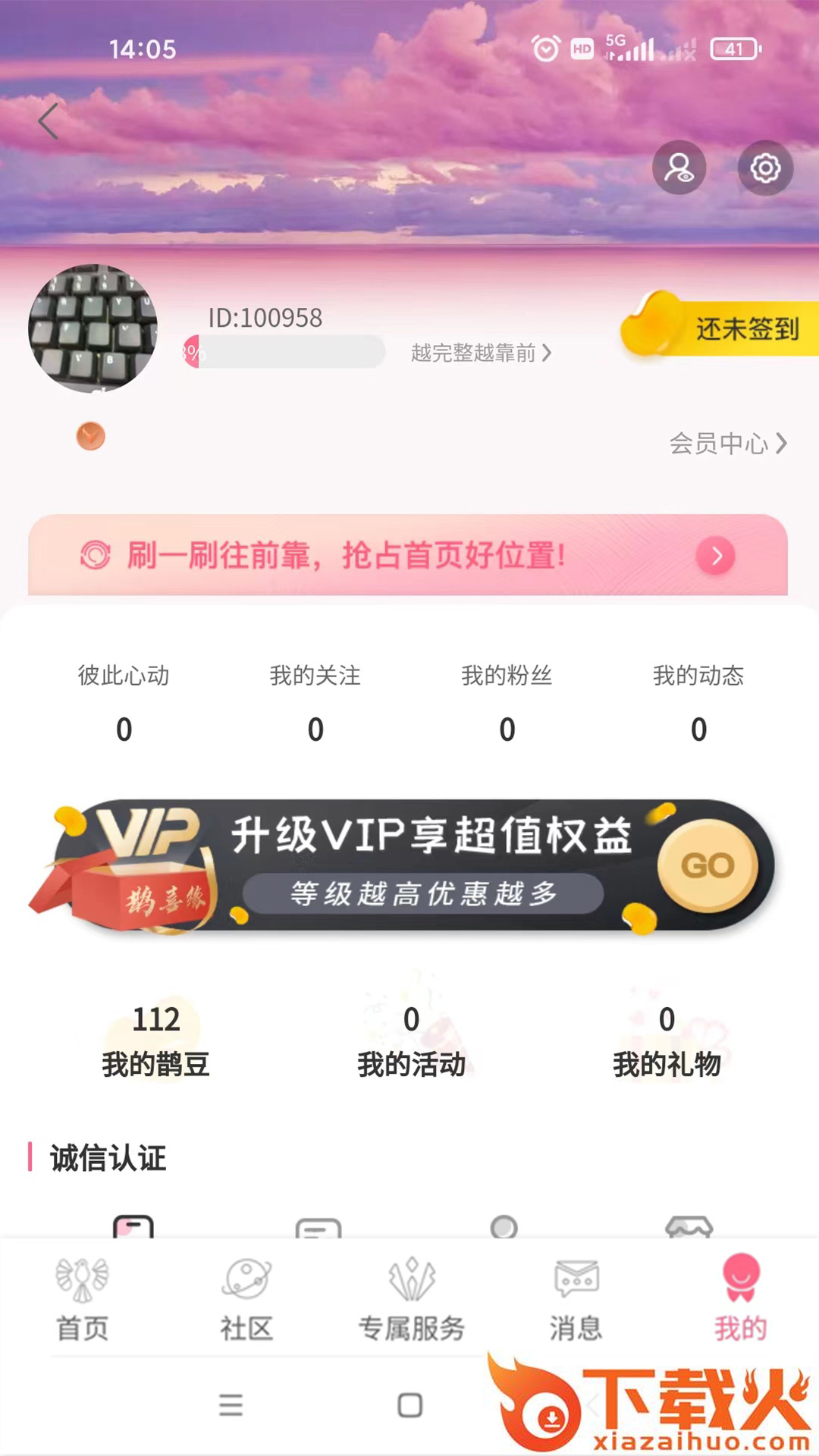Open the profile preview icon
This screenshot has width=819, height=1456.
point(679,168)
